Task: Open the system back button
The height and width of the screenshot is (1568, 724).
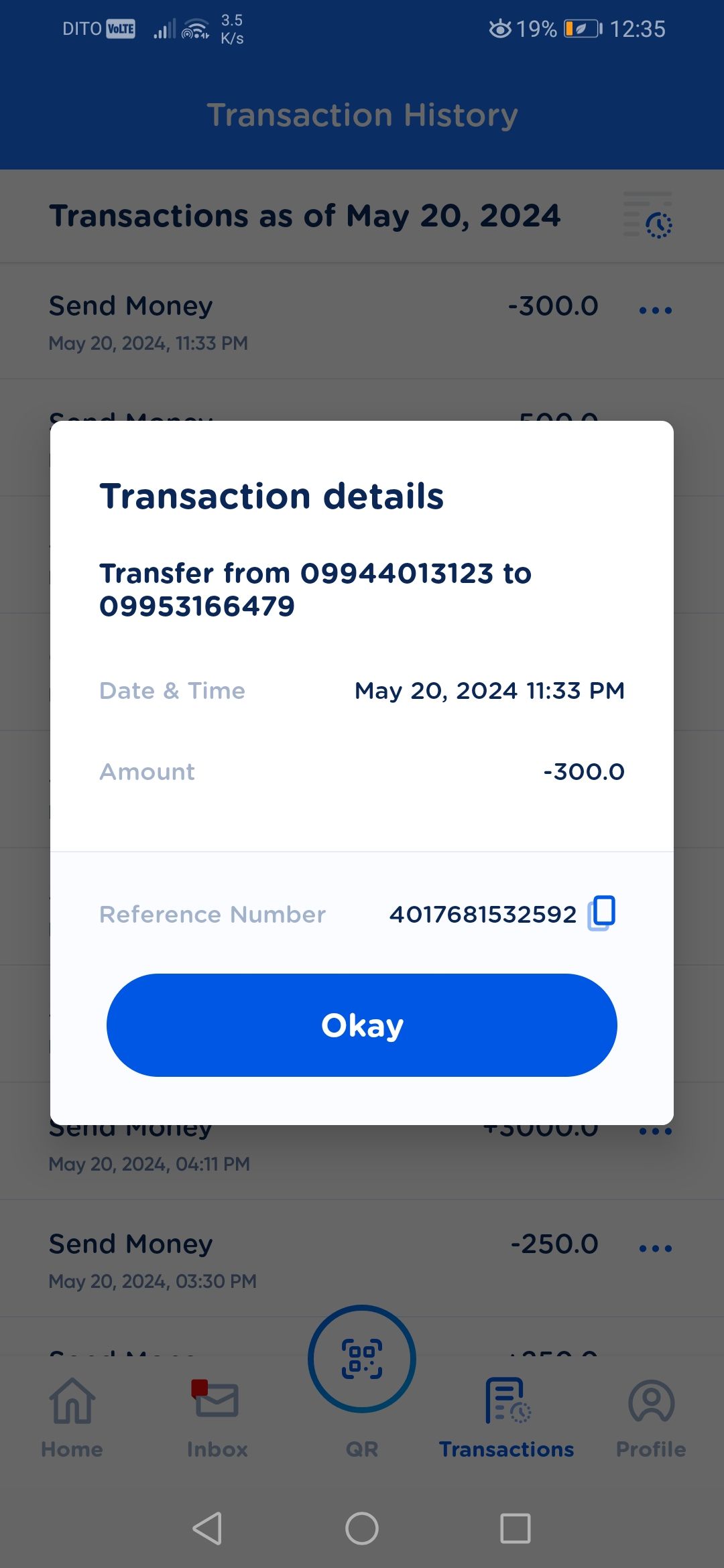Action: 208,1528
